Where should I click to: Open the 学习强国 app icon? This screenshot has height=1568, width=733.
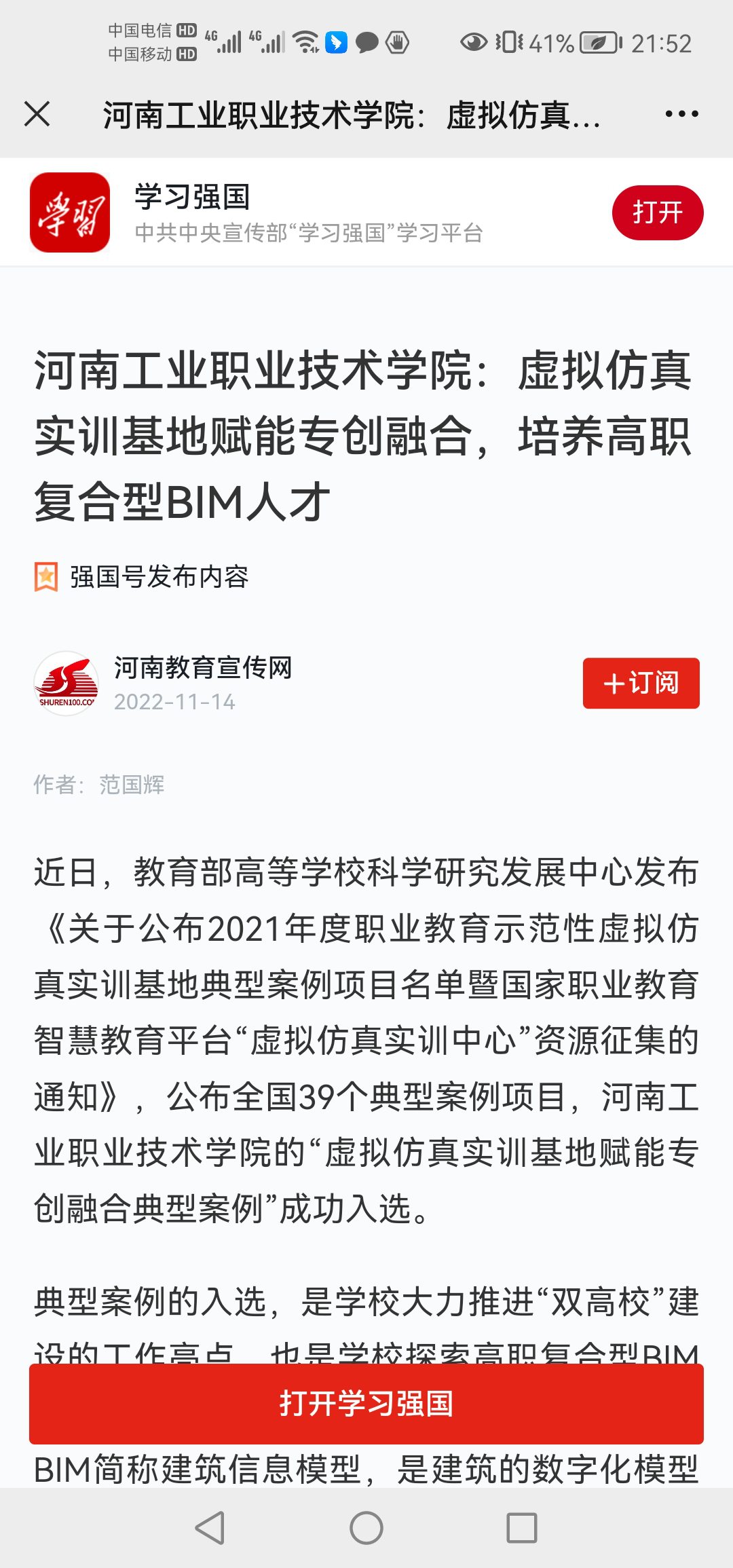[x=70, y=212]
